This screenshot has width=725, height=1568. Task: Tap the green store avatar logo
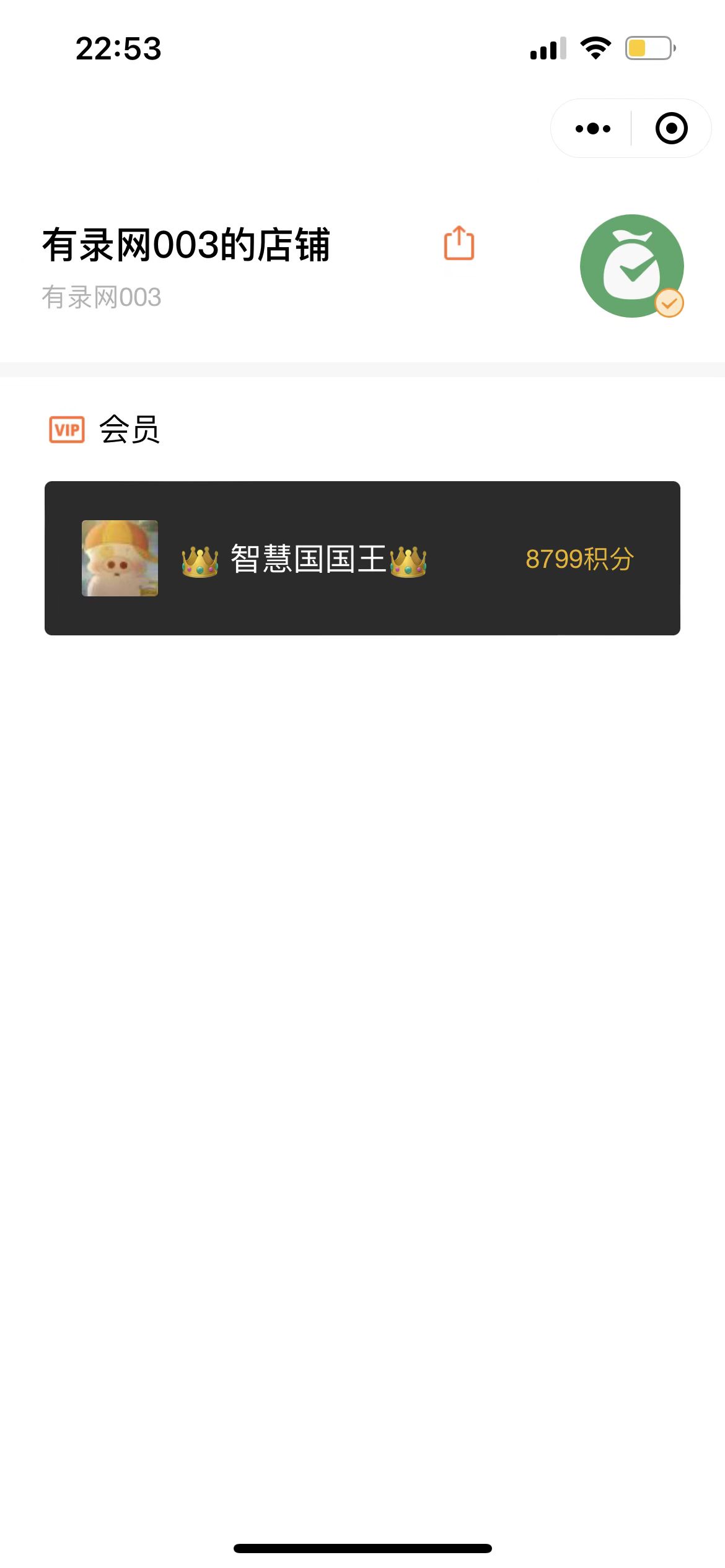click(631, 266)
